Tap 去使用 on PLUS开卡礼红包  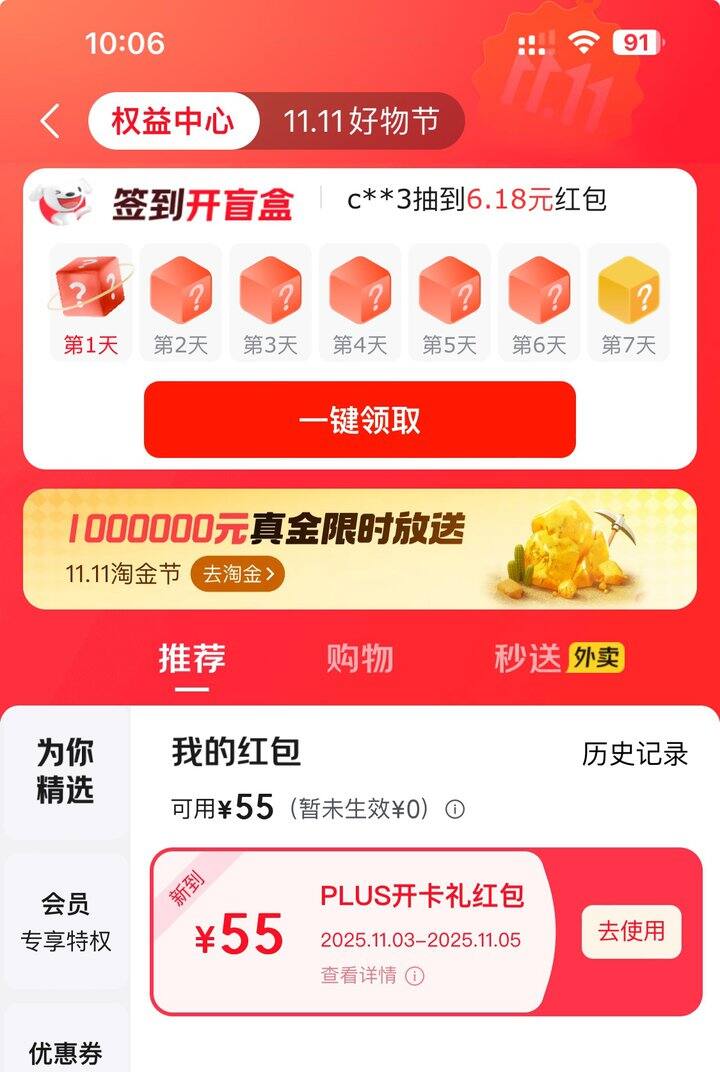click(631, 931)
